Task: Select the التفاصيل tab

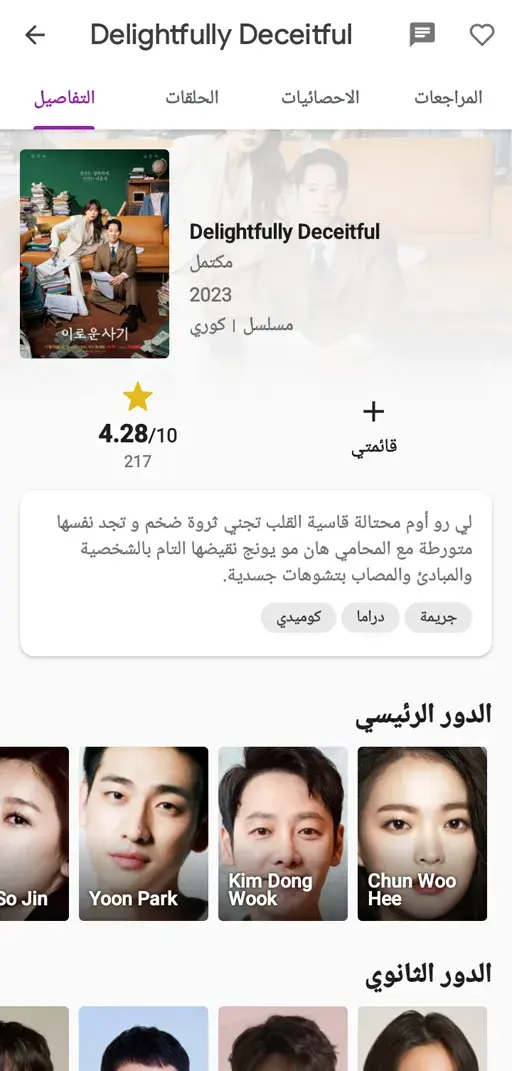Action: (x=64, y=98)
